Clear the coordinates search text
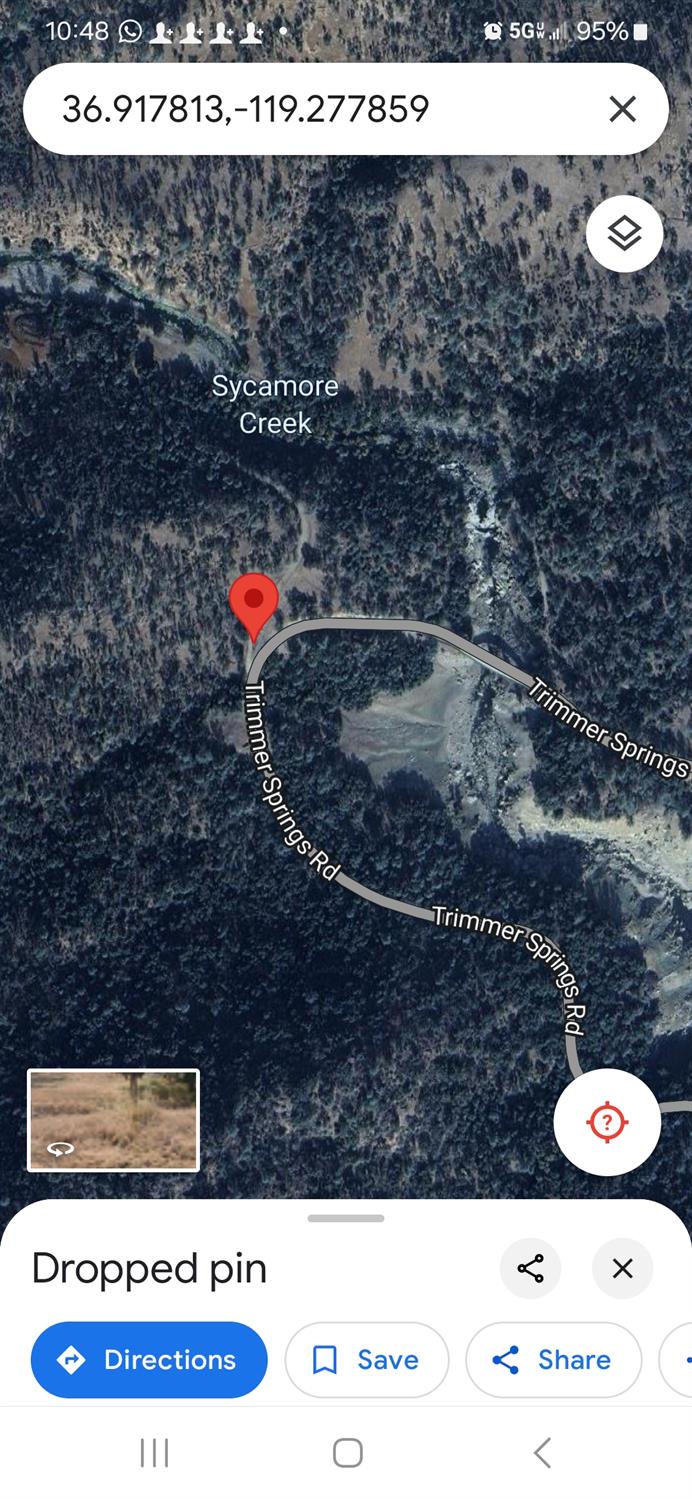The image size is (692, 1499). [x=622, y=109]
